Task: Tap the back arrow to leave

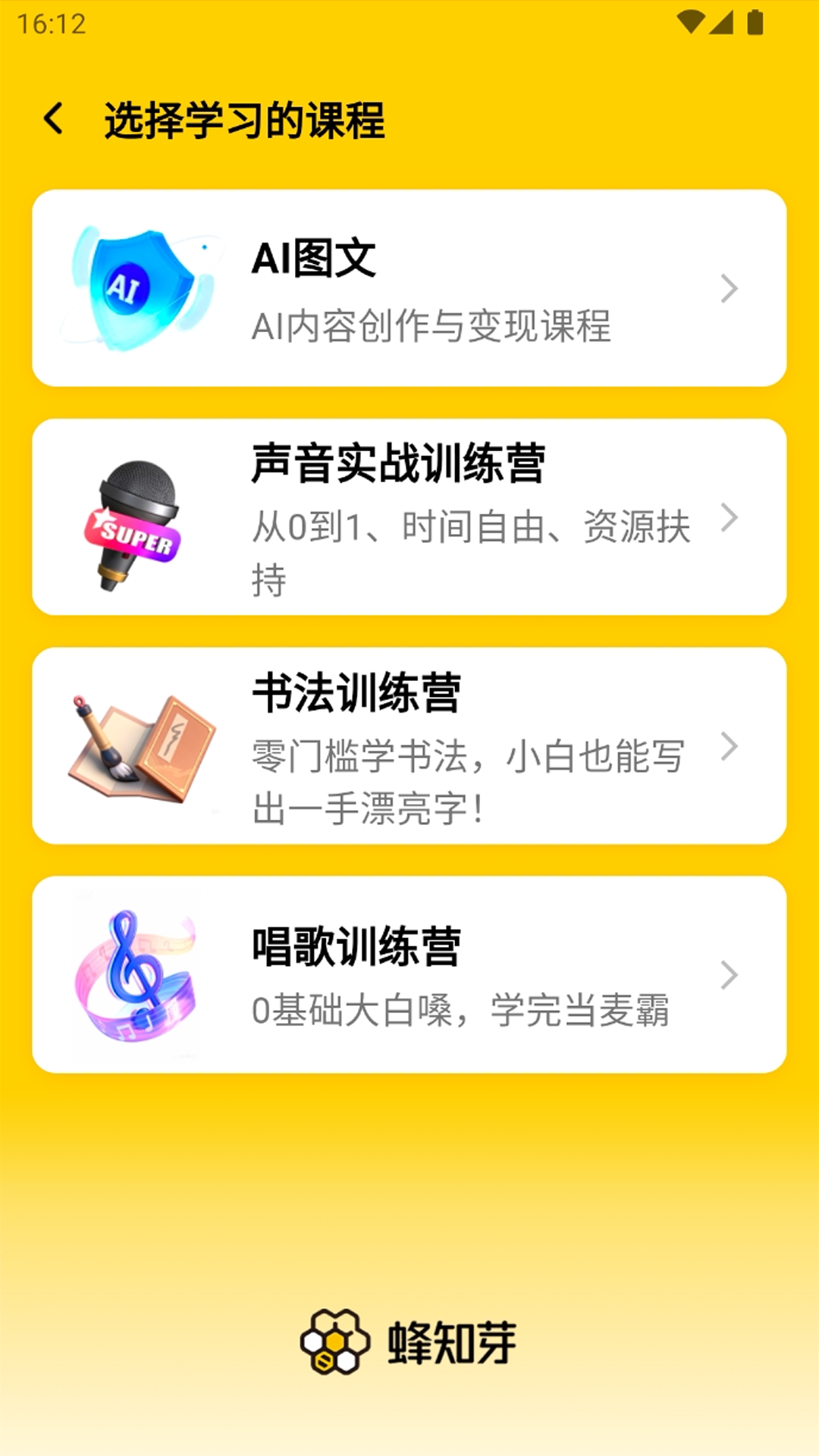Action: click(x=53, y=118)
